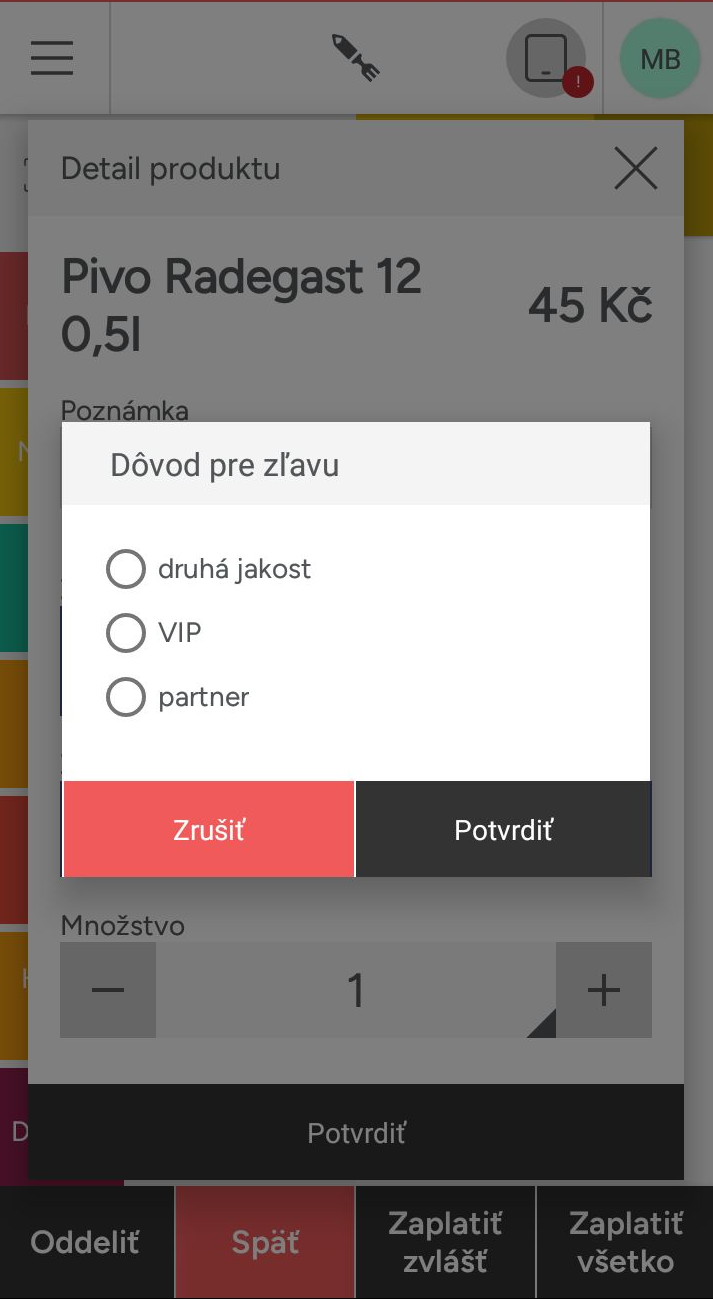Image resolution: width=713 pixels, height=1299 pixels.
Task: Open the MB user profile avatar
Action: click(660, 59)
